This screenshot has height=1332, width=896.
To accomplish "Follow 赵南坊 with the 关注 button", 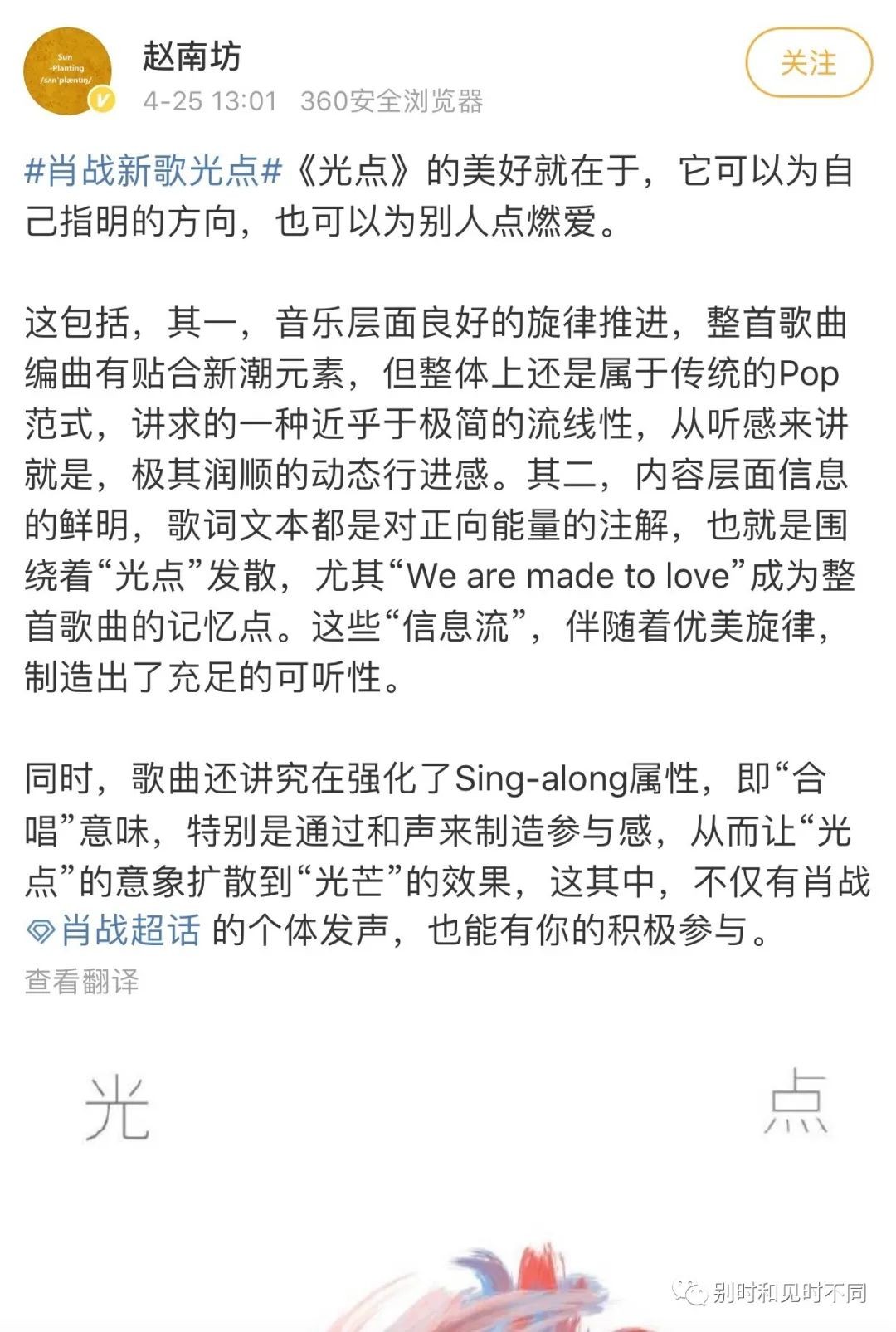I will point(808,63).
